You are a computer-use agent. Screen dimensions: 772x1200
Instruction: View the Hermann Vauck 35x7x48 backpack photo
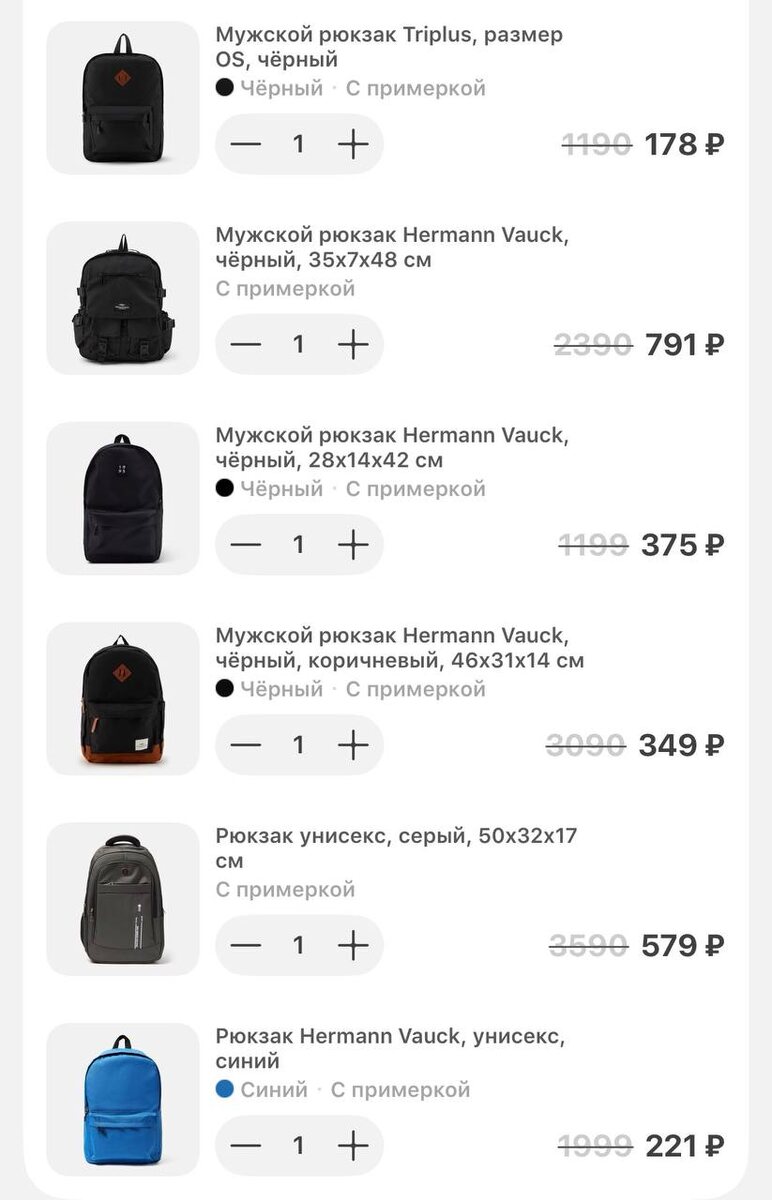click(123, 298)
